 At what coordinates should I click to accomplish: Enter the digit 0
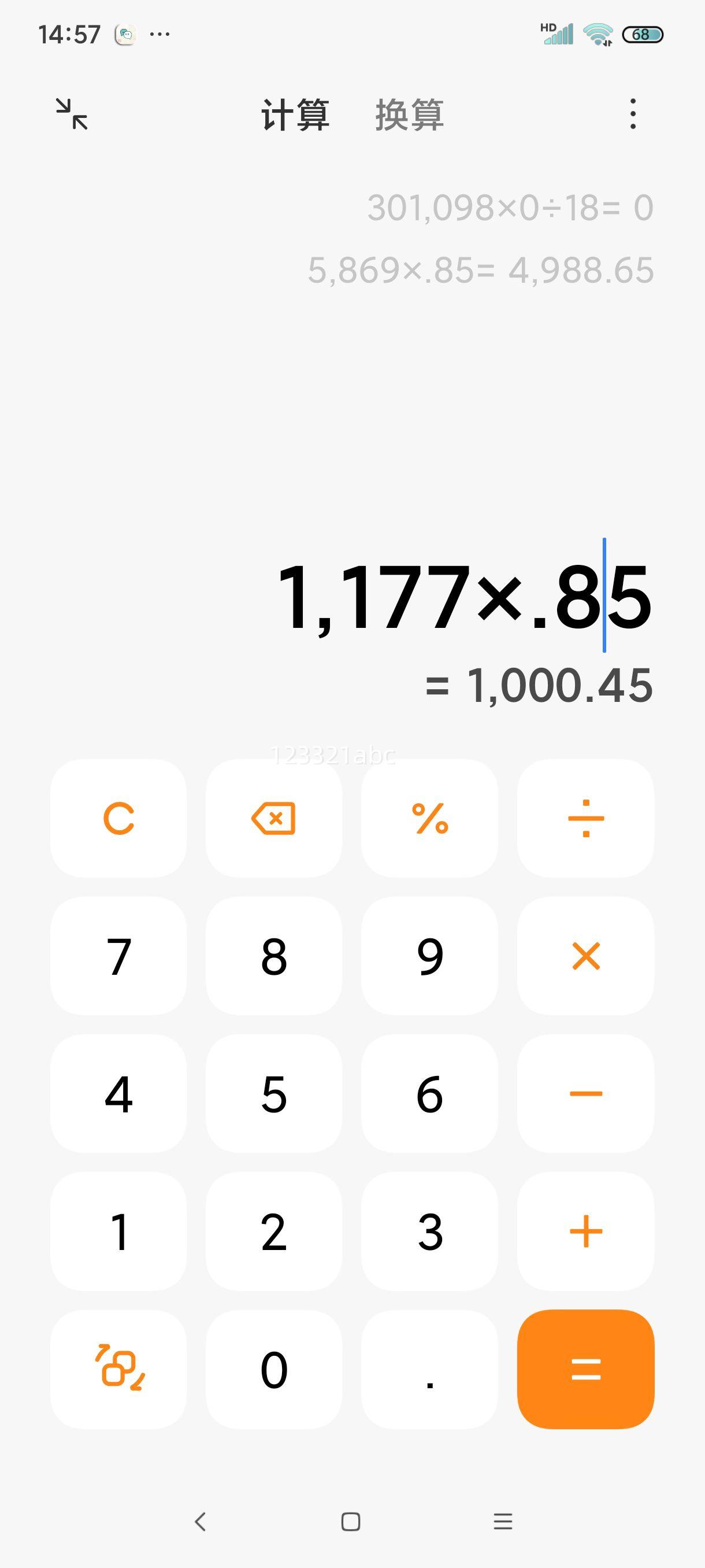point(274,1369)
